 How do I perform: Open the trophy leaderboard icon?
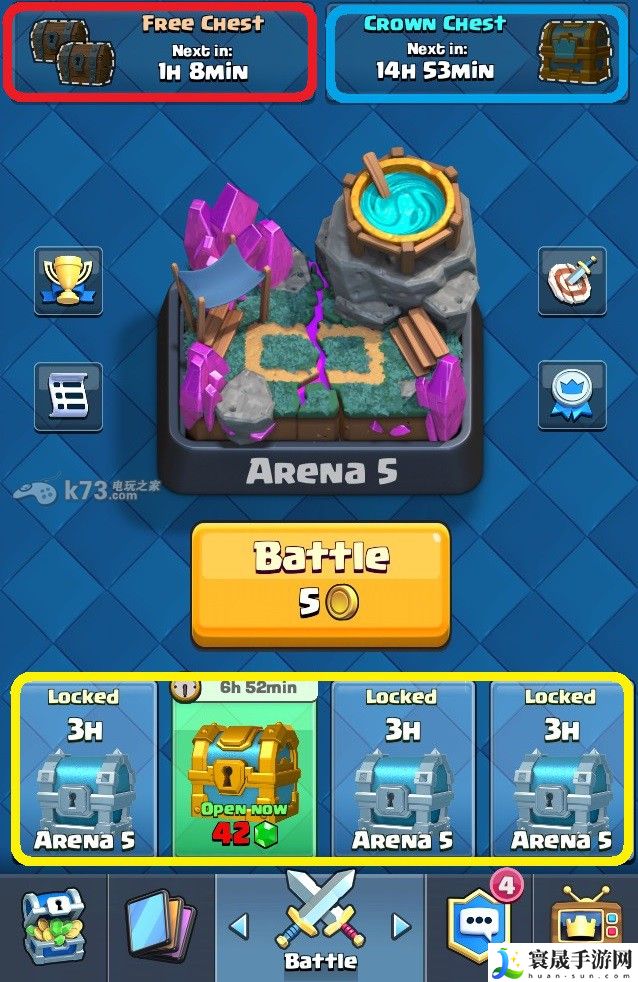pos(68,282)
